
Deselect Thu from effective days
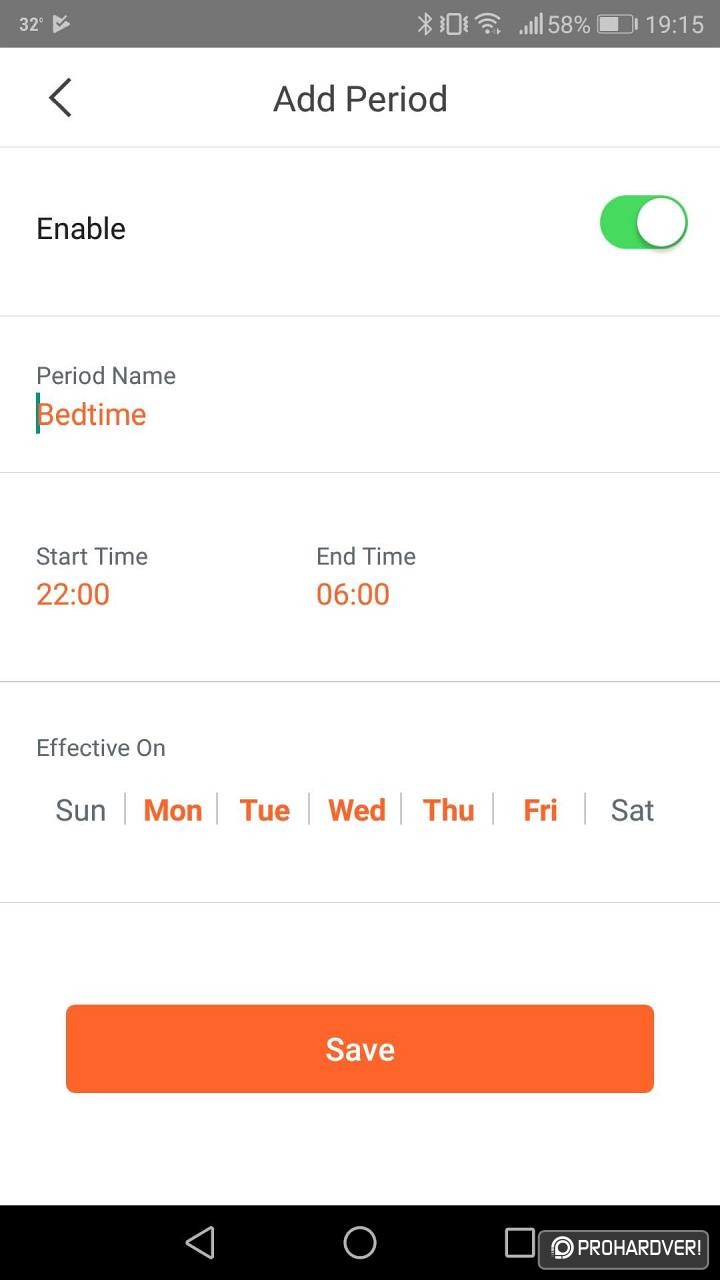tap(449, 810)
